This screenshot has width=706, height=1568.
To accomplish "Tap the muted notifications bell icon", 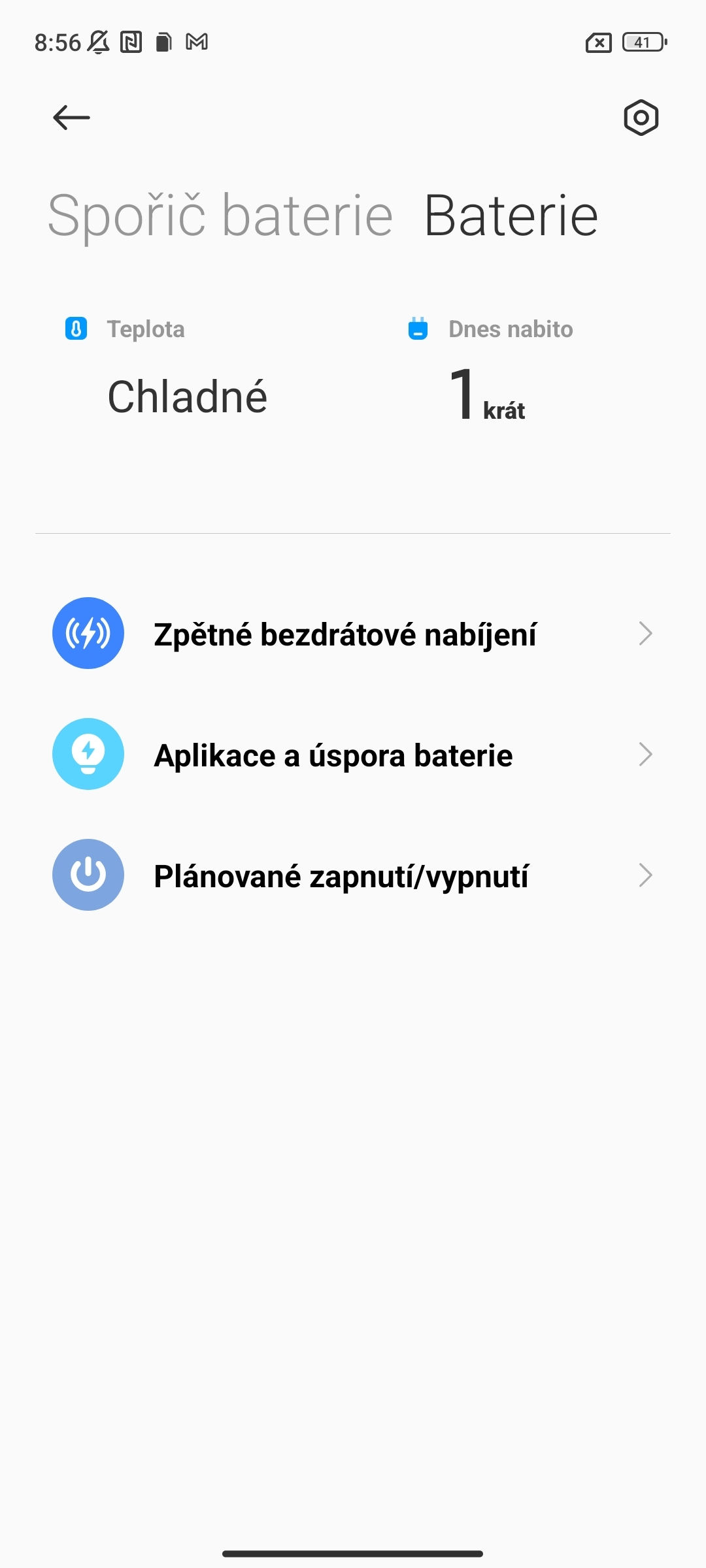I will tap(97, 42).
